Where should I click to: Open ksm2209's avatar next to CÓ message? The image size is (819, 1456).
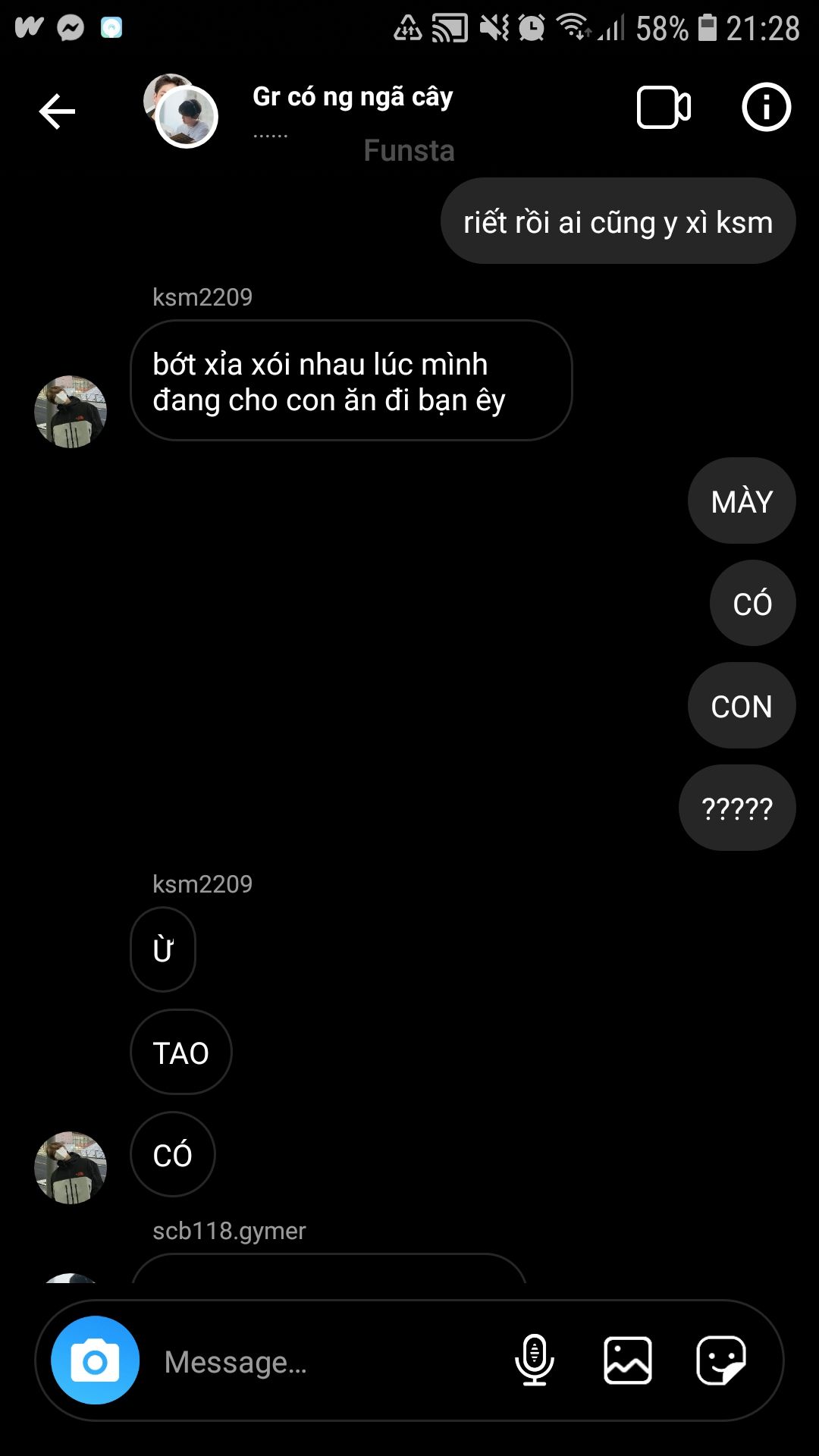pos(71,1168)
